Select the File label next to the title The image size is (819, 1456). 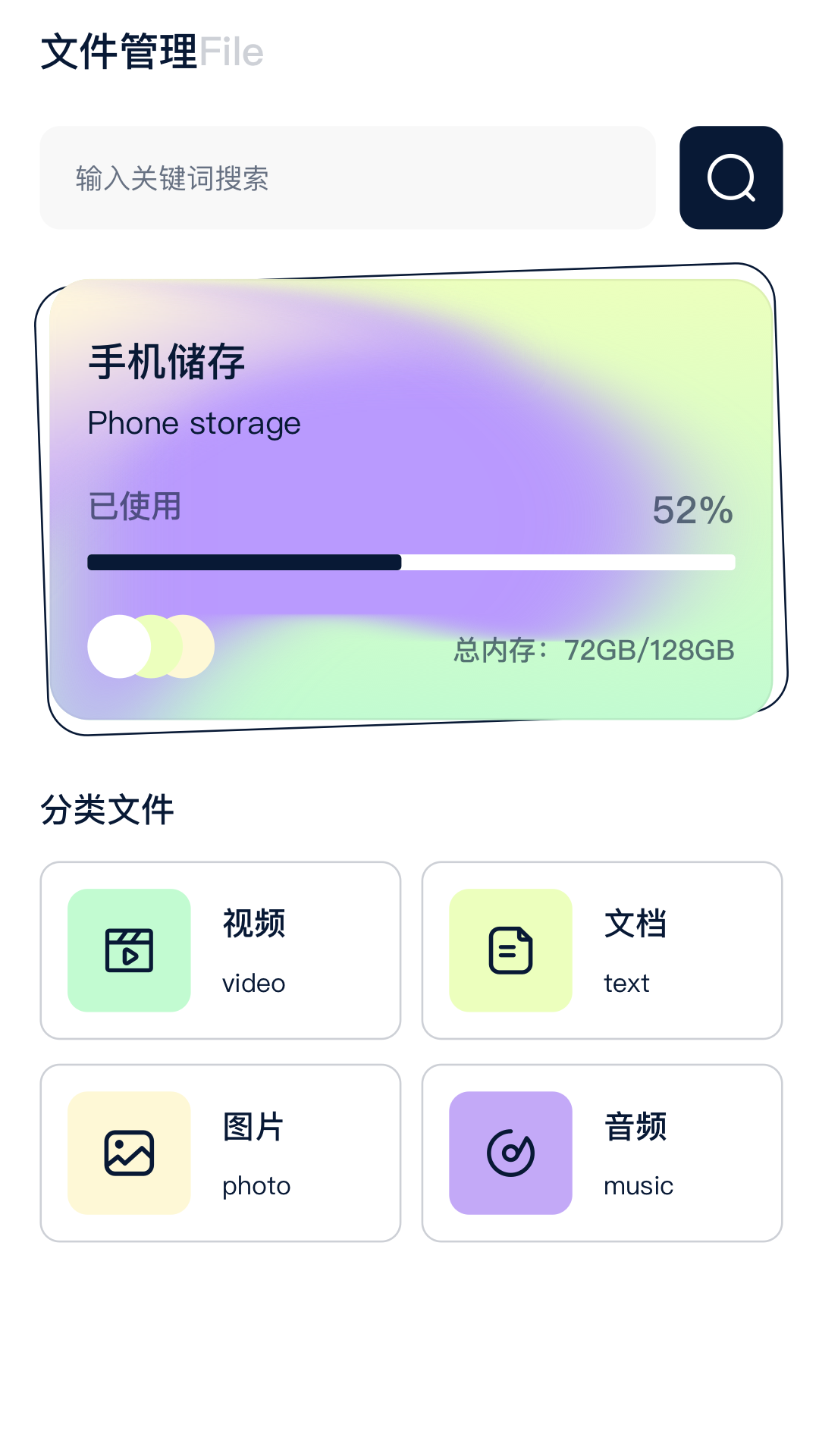231,52
